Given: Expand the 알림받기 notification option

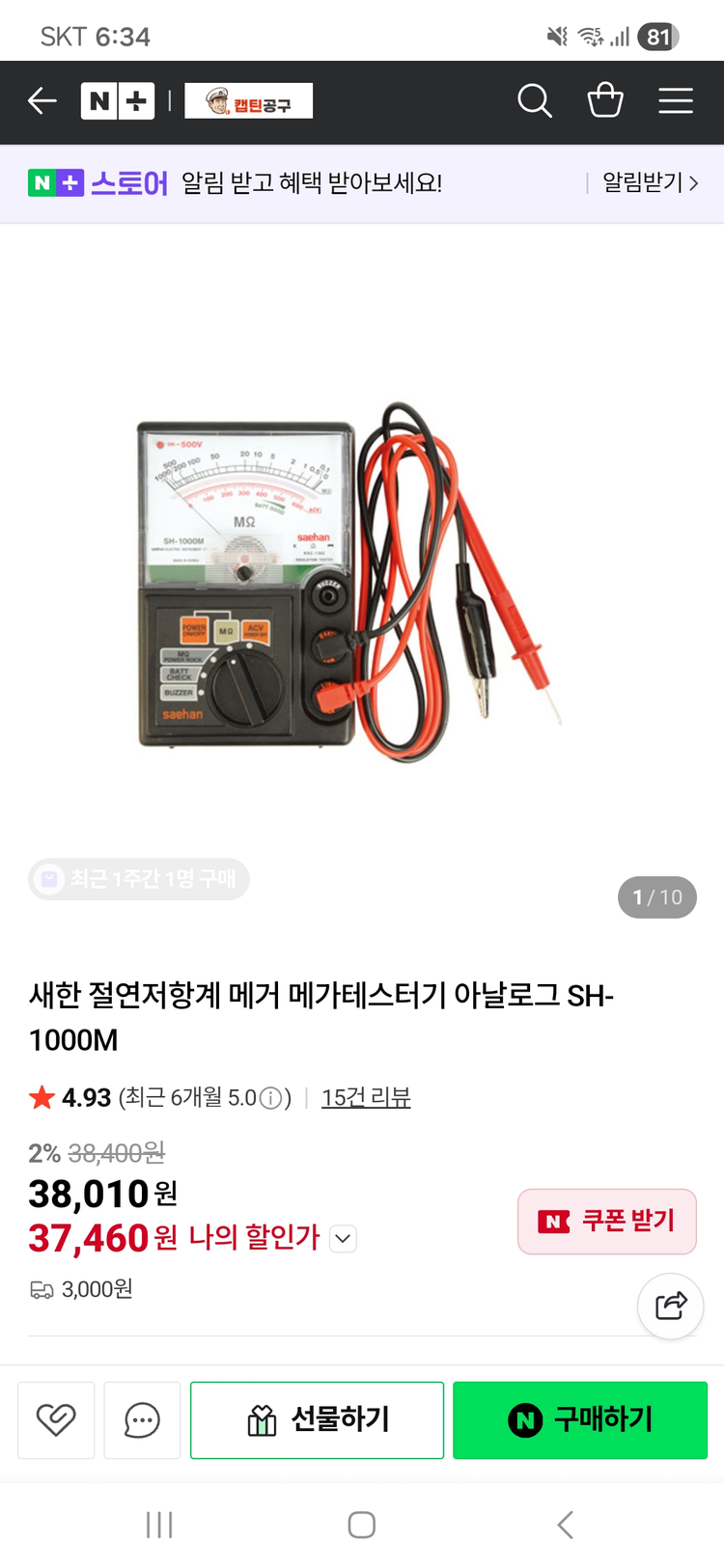Looking at the screenshot, I should [x=647, y=182].
